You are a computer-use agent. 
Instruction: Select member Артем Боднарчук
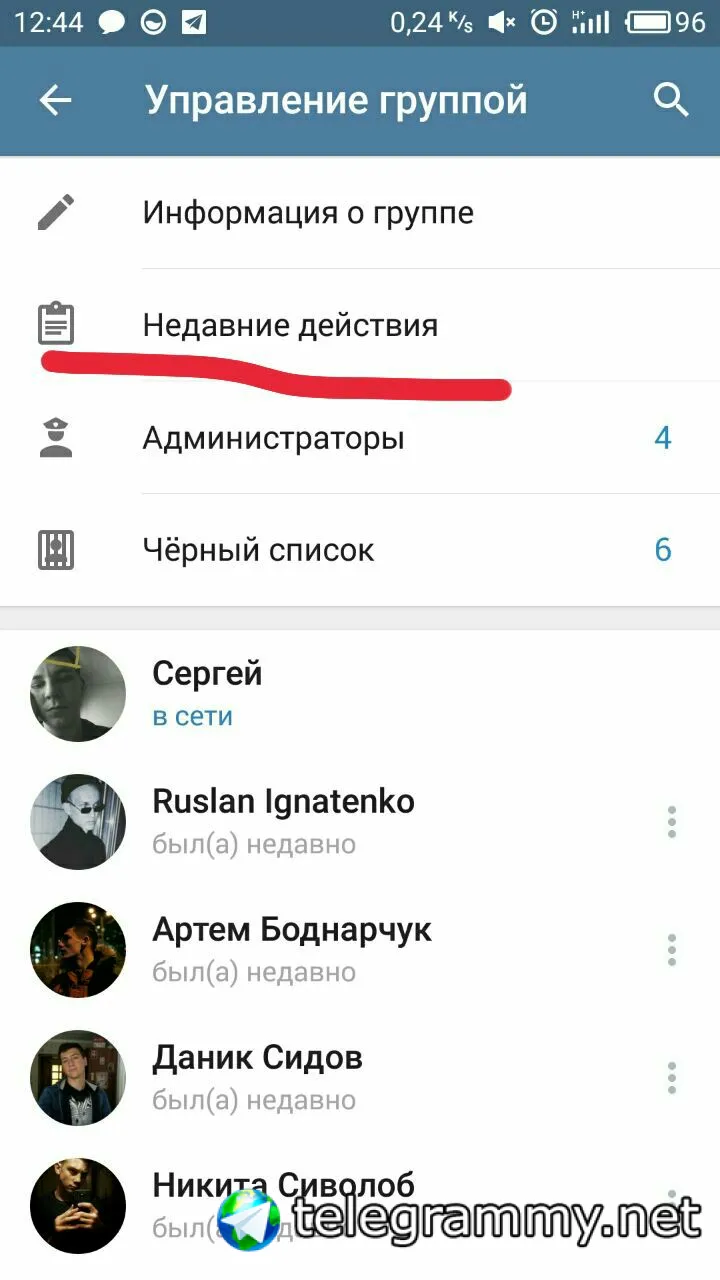pos(292,948)
